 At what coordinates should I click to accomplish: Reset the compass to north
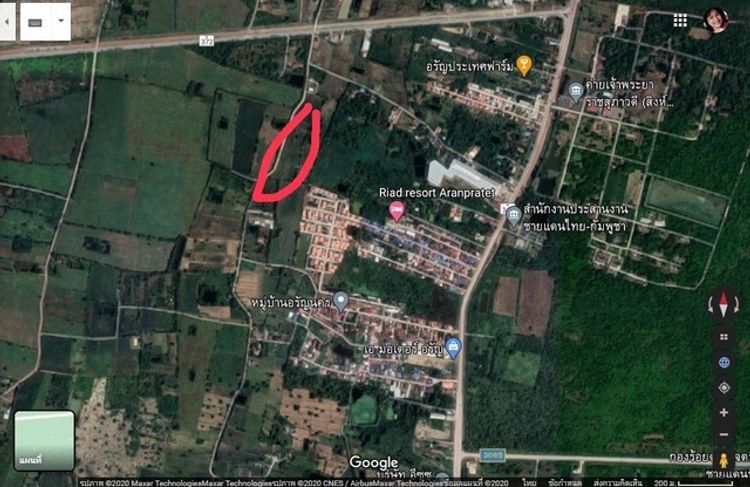click(x=723, y=304)
